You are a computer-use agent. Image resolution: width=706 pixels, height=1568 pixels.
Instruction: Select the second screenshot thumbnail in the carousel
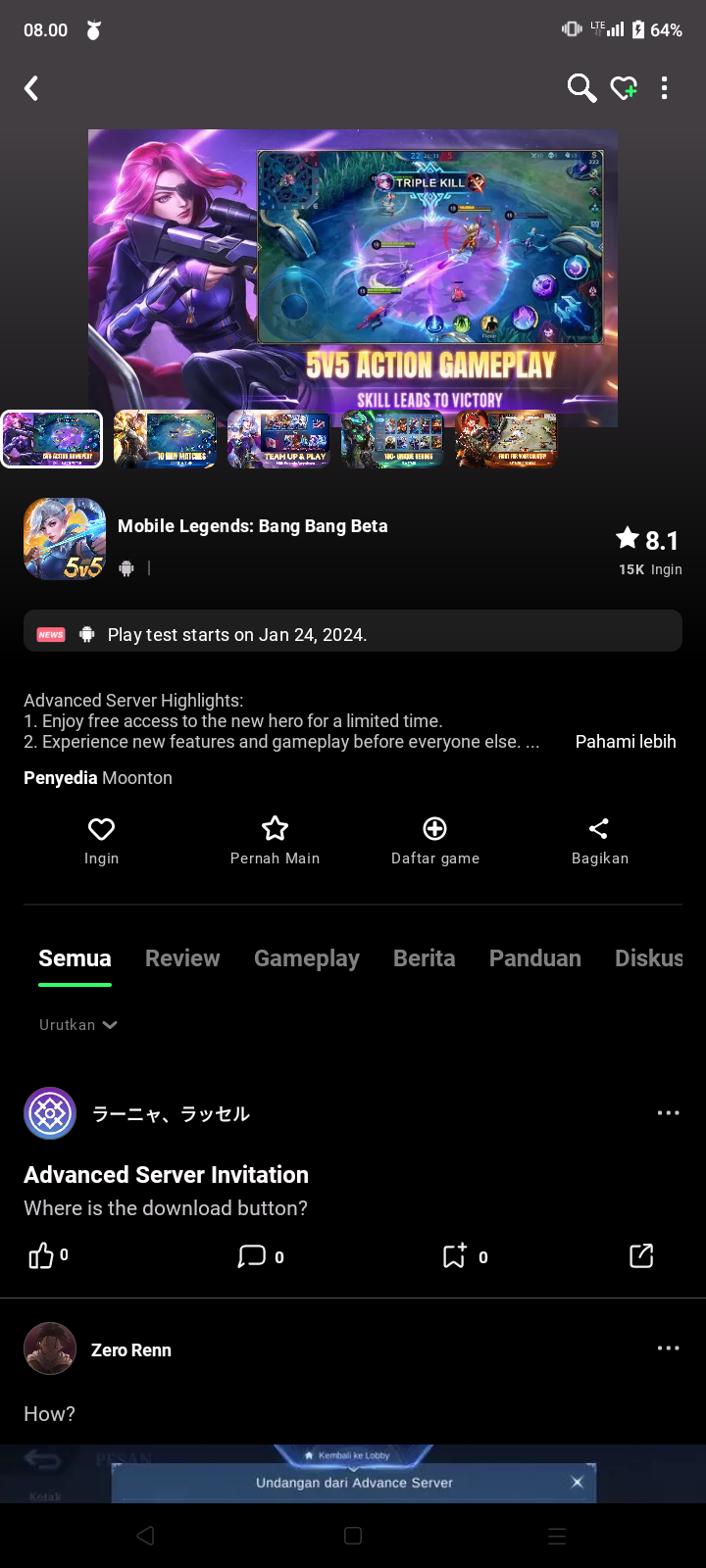[165, 438]
